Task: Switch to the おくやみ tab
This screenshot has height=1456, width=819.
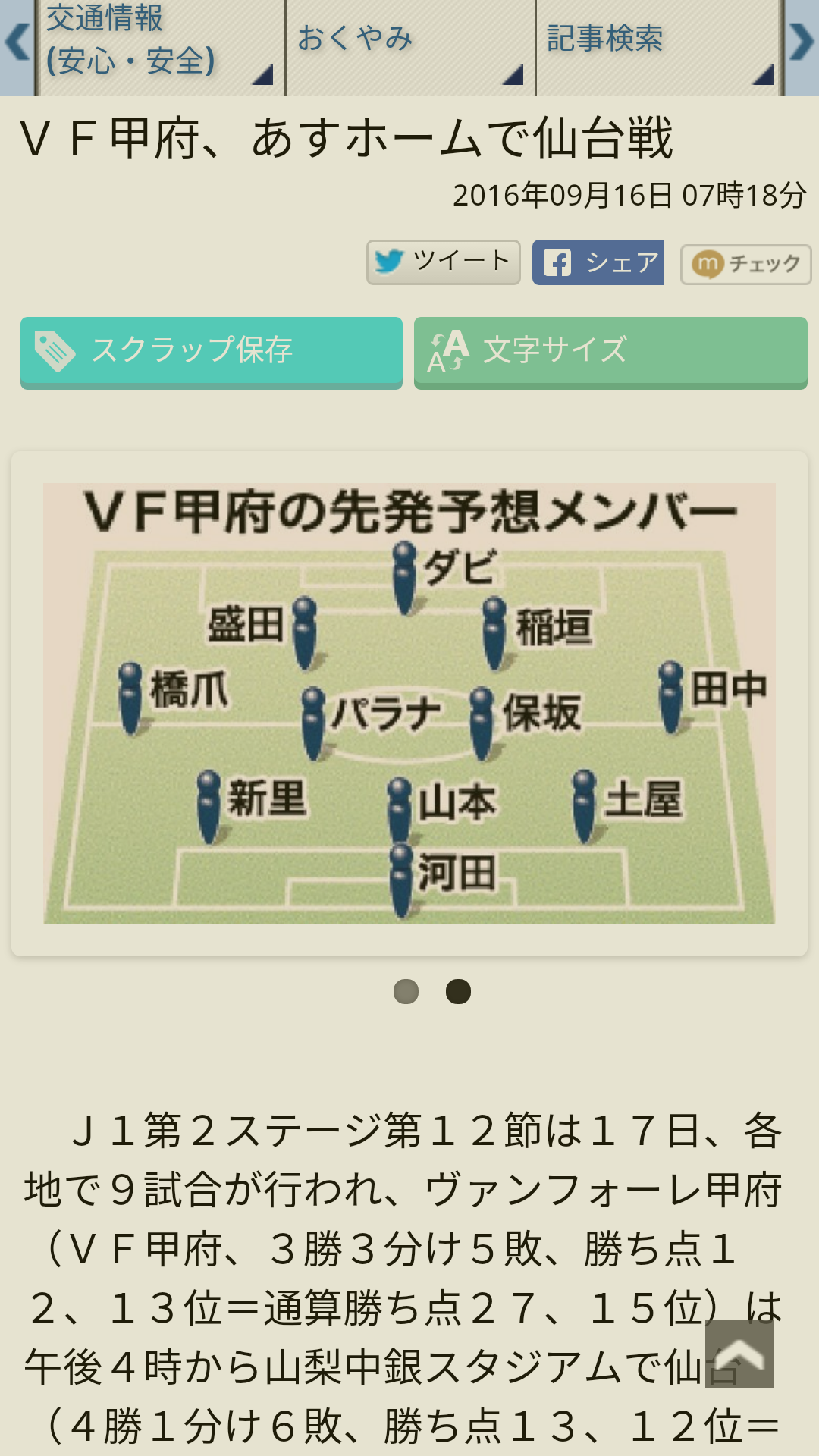Action: click(x=410, y=47)
